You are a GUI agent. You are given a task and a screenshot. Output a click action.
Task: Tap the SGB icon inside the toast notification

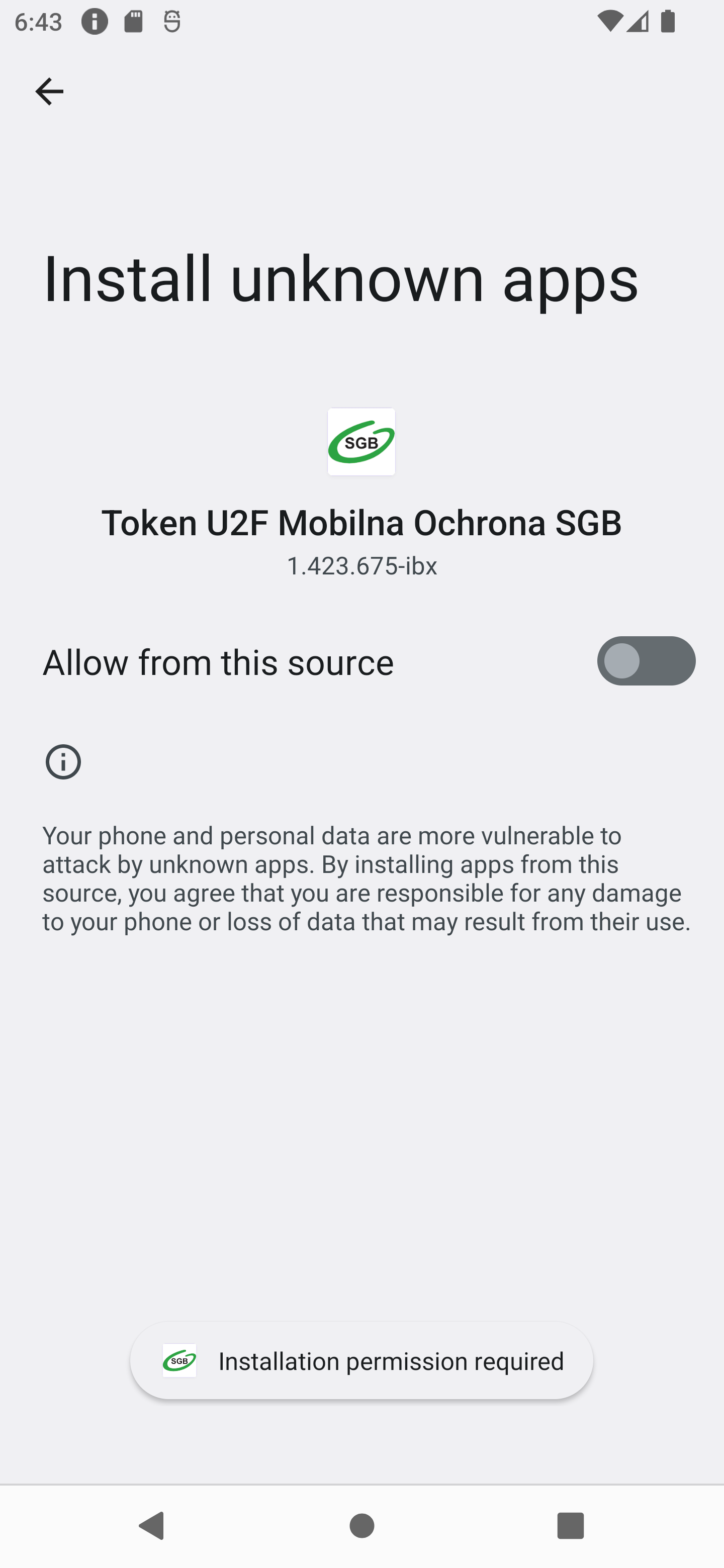point(178,1361)
